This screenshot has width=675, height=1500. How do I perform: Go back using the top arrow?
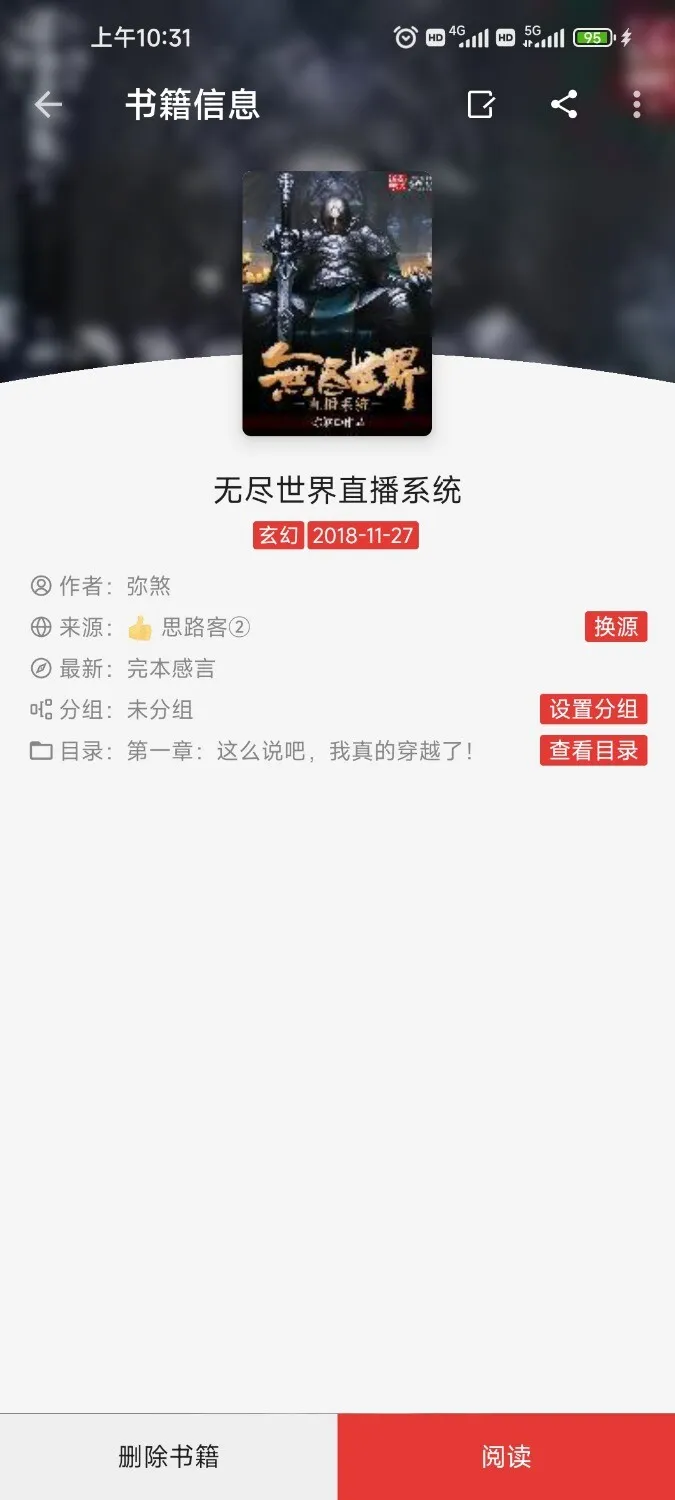pos(48,105)
